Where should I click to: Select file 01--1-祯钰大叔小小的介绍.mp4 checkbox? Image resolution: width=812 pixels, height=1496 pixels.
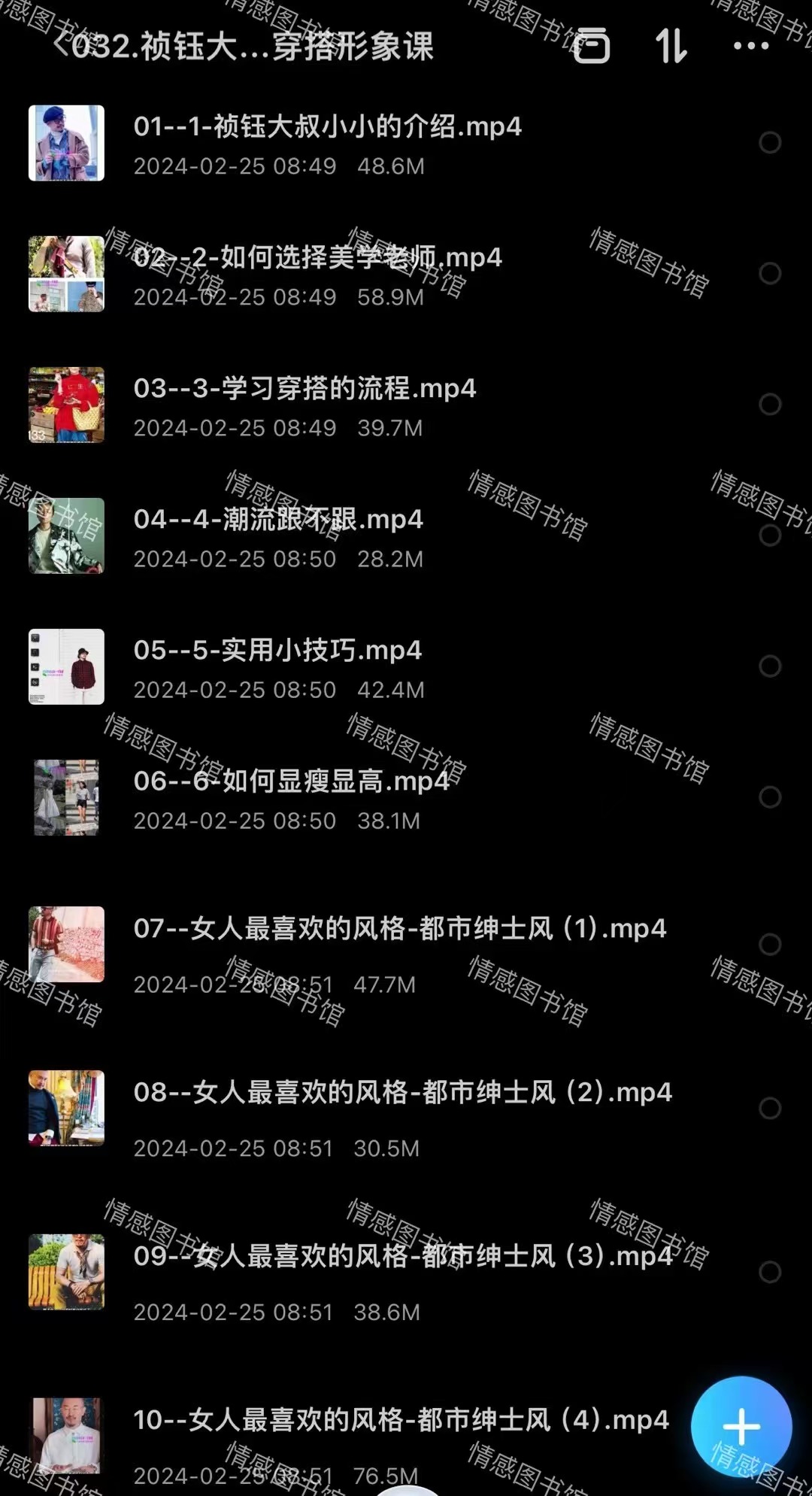[x=769, y=142]
